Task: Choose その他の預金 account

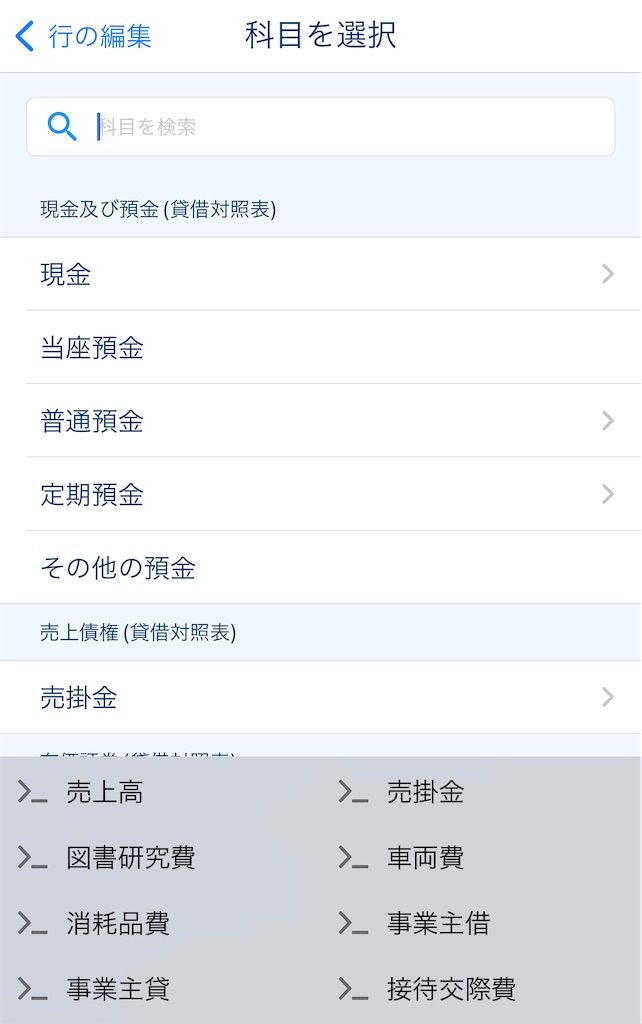Action: 320,568
